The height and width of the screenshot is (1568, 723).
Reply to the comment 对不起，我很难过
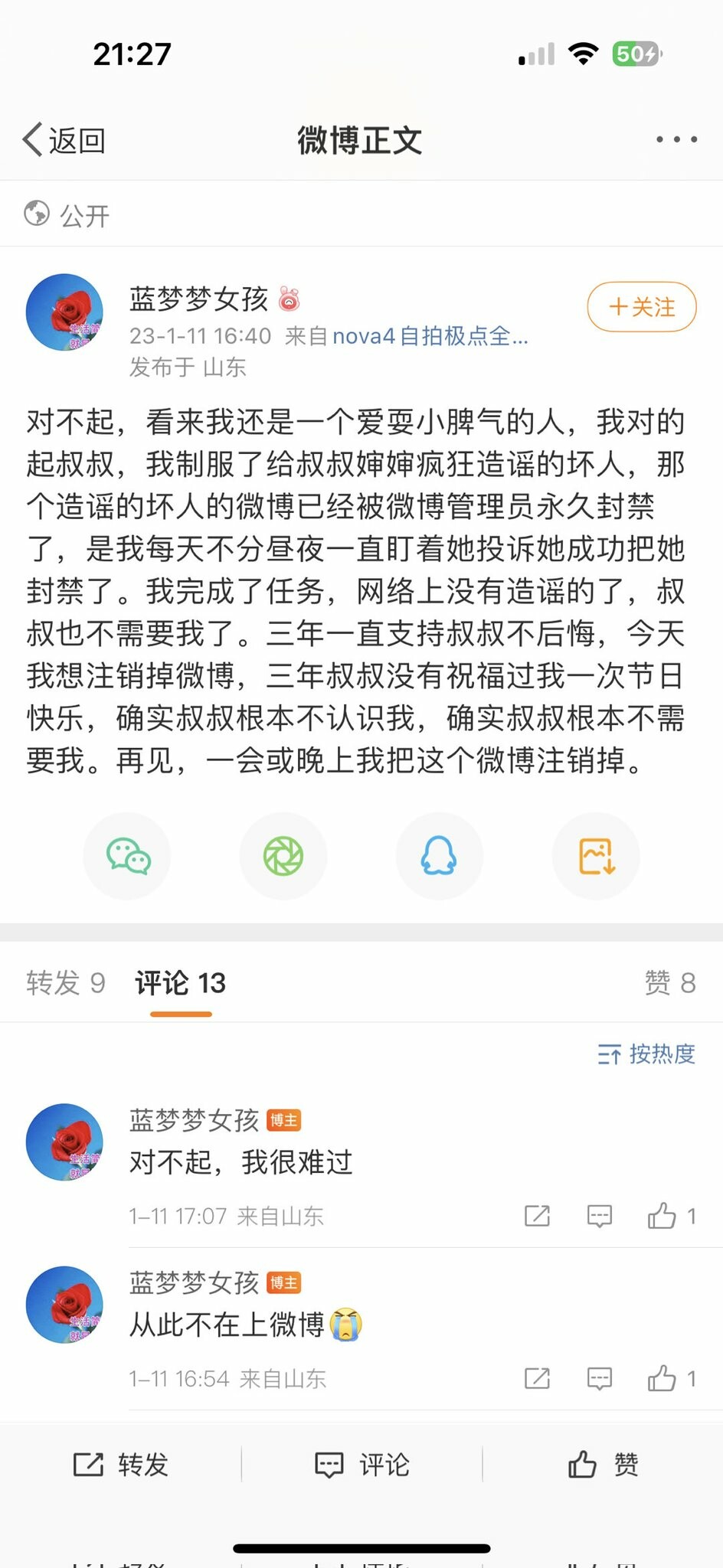click(599, 1216)
